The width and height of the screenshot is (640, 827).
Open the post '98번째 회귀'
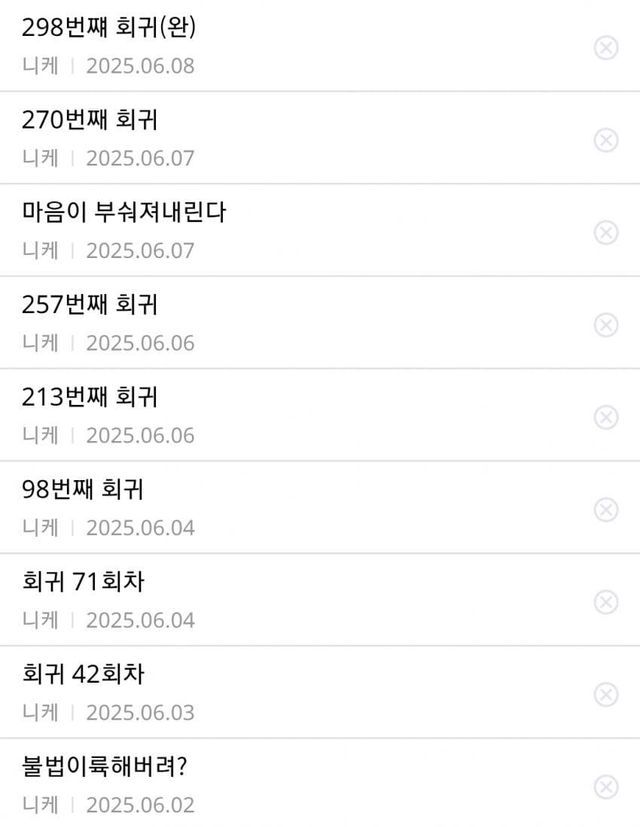pyautogui.click(x=83, y=490)
